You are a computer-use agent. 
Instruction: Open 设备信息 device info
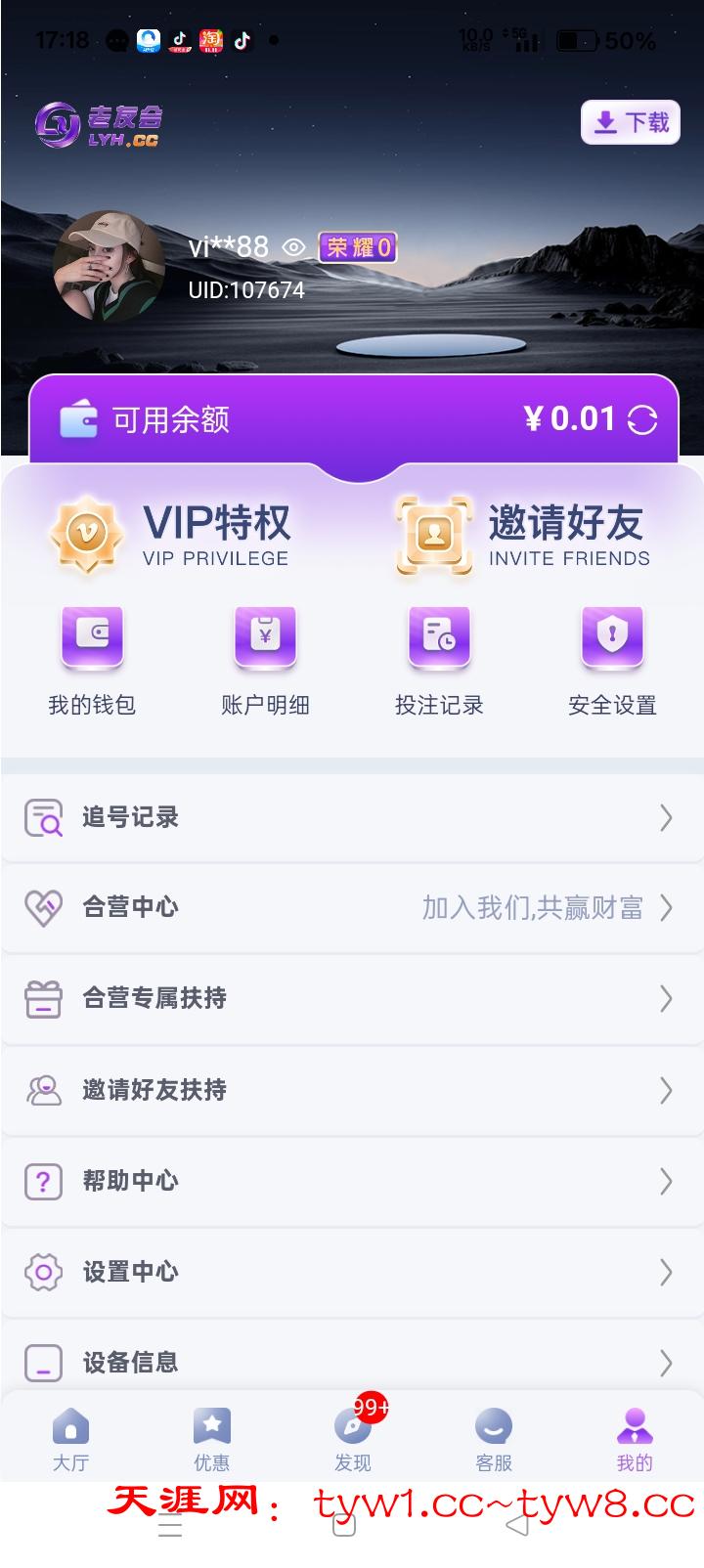352,1362
